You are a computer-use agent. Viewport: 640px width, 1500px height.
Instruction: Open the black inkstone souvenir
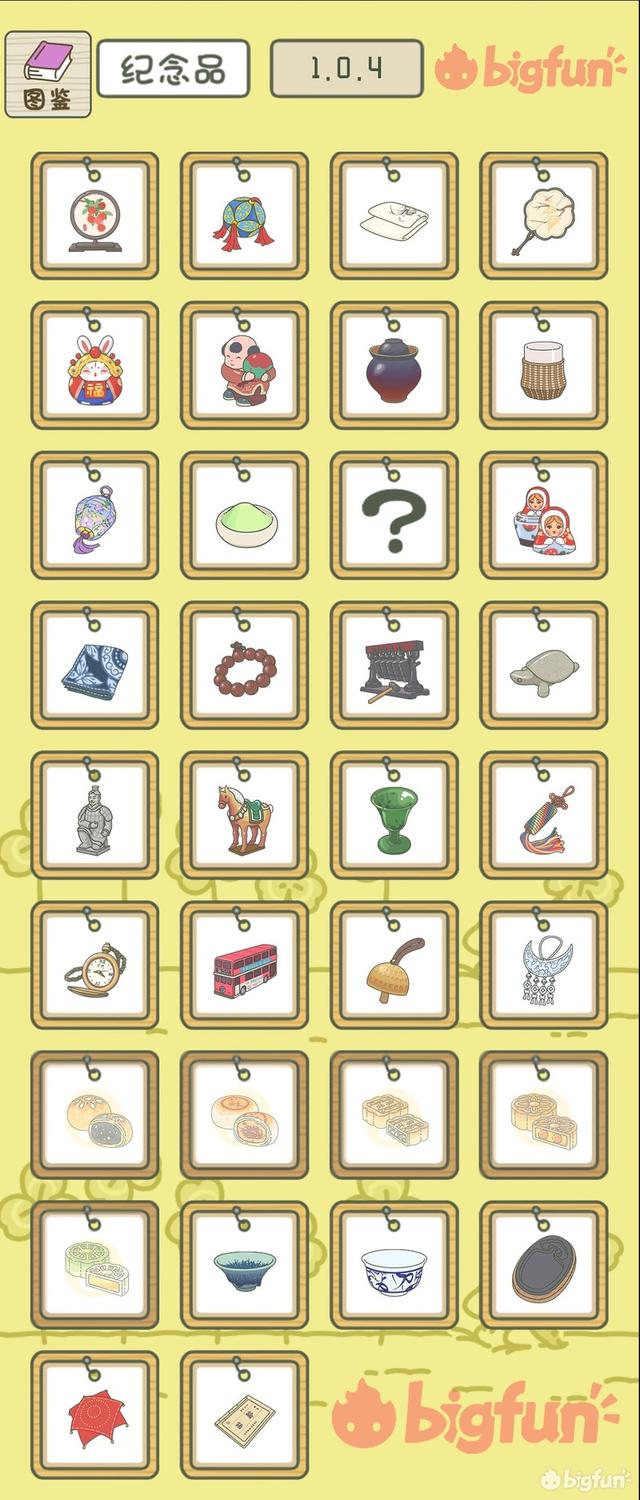click(x=544, y=1269)
